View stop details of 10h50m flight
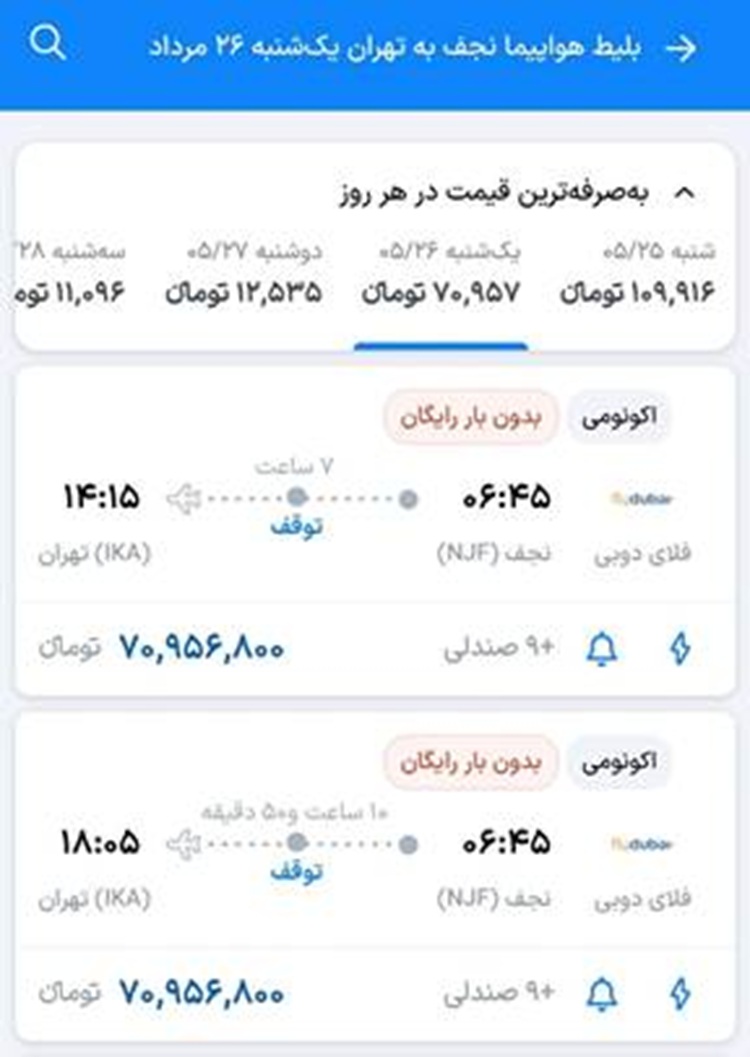Screen dimensions: 750x1057 pos(296,872)
